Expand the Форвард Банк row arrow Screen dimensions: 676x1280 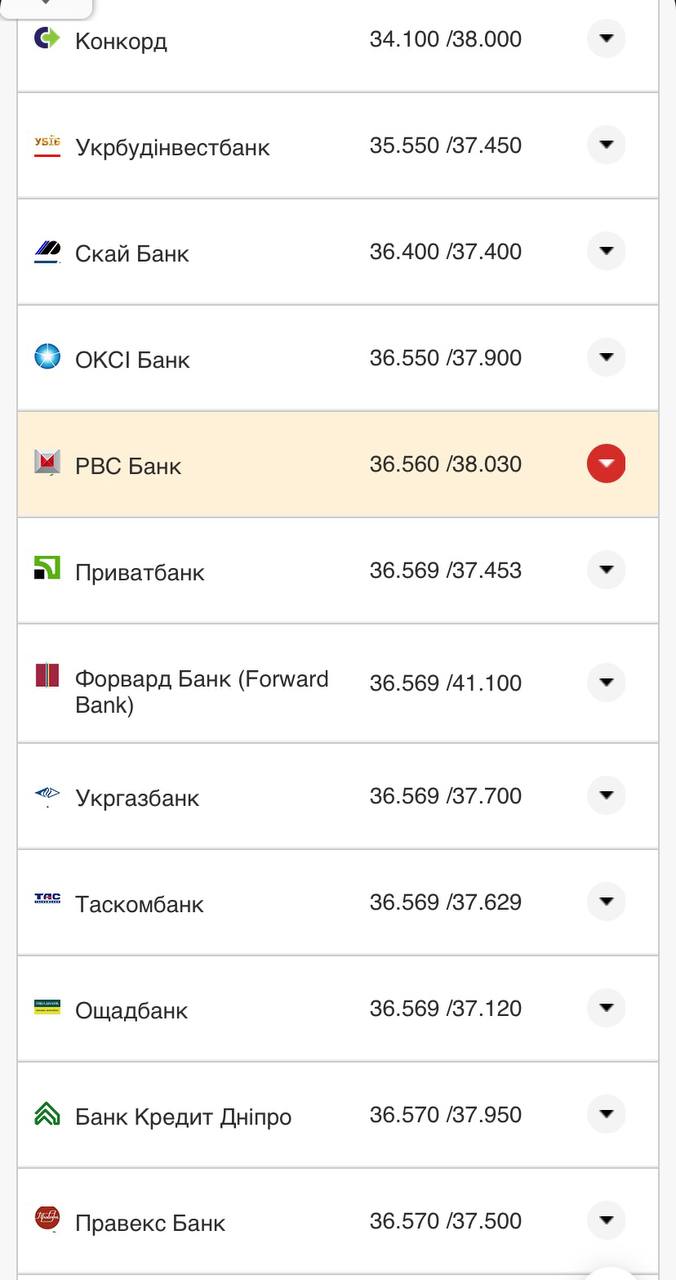pyautogui.click(x=606, y=683)
